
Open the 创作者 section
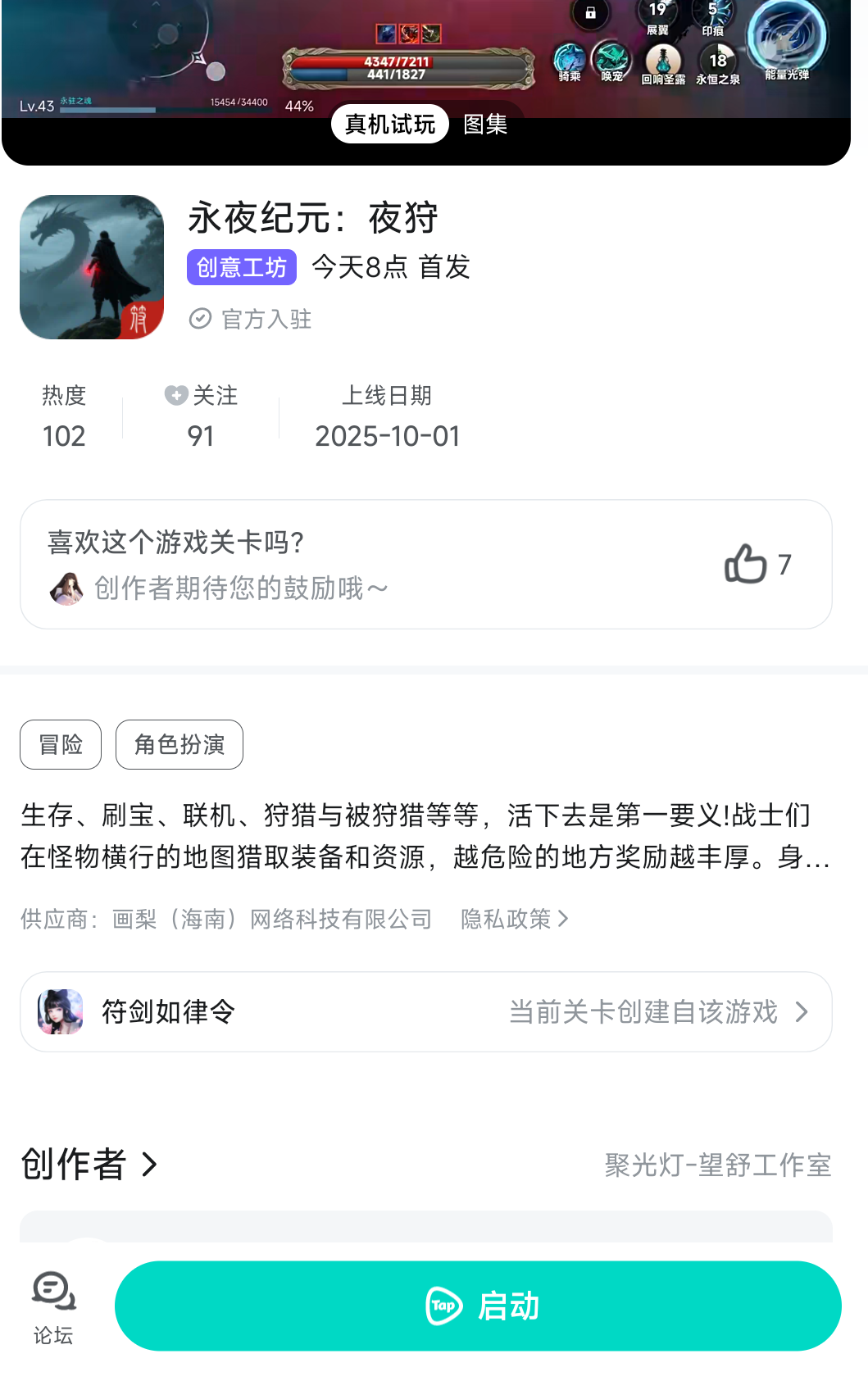(89, 1164)
